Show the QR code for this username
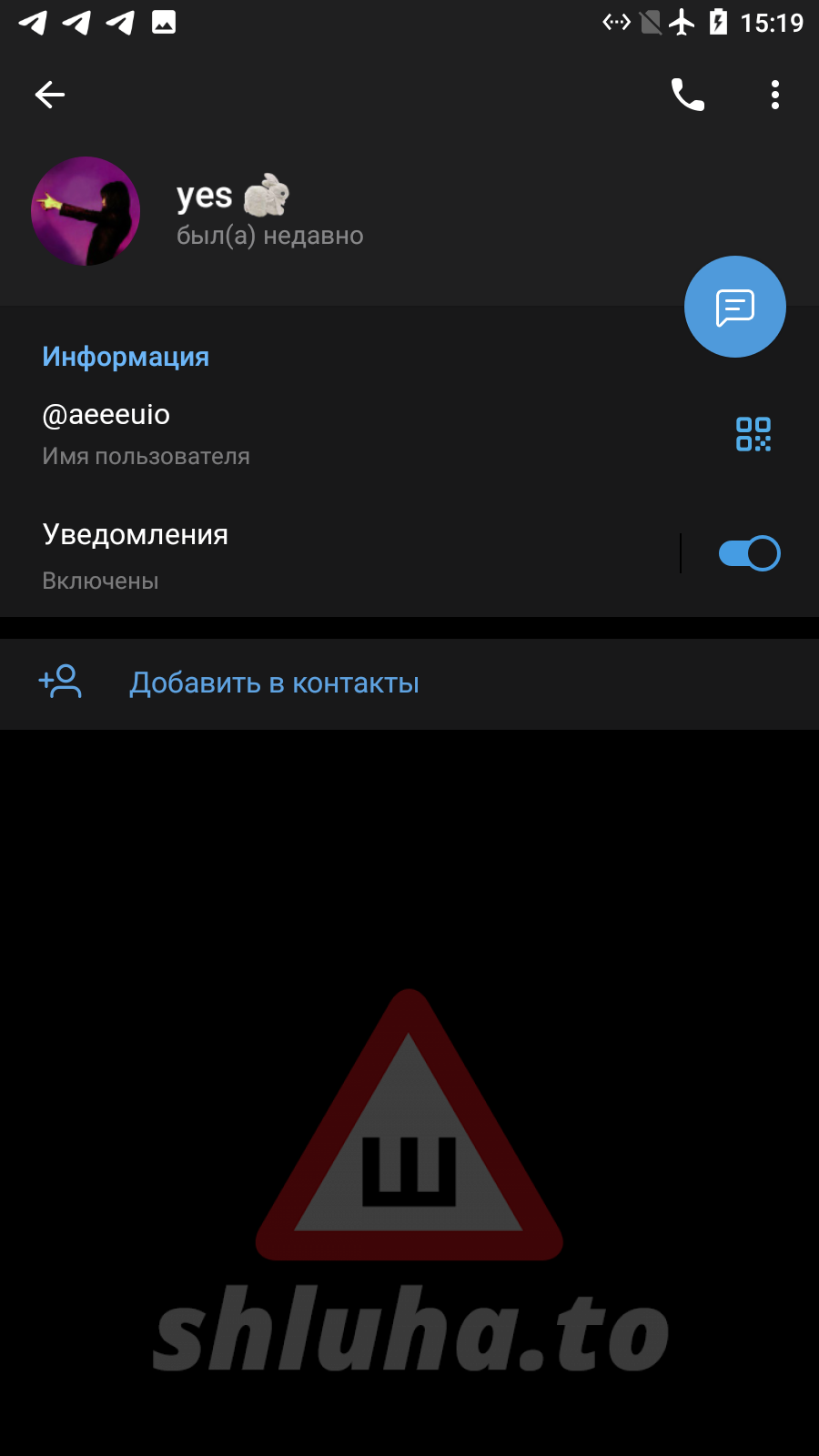Image resolution: width=819 pixels, height=1456 pixels. point(753,434)
